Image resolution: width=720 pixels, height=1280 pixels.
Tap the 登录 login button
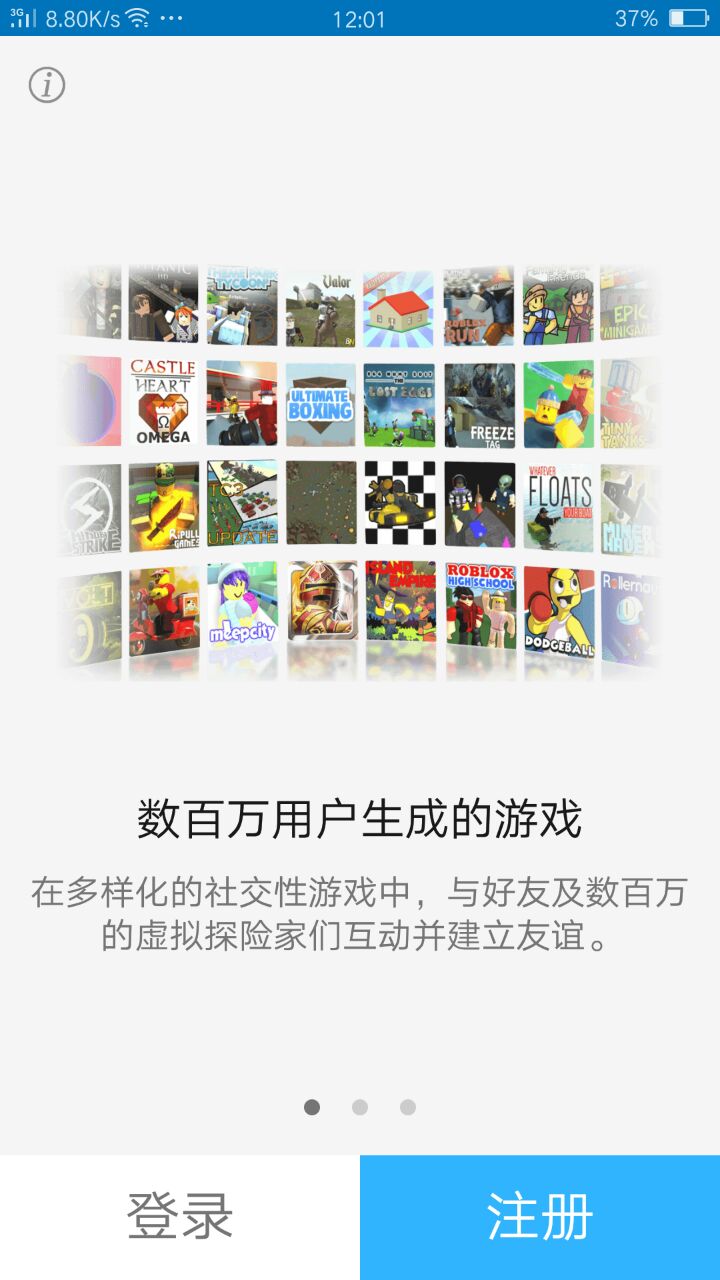click(x=180, y=1217)
